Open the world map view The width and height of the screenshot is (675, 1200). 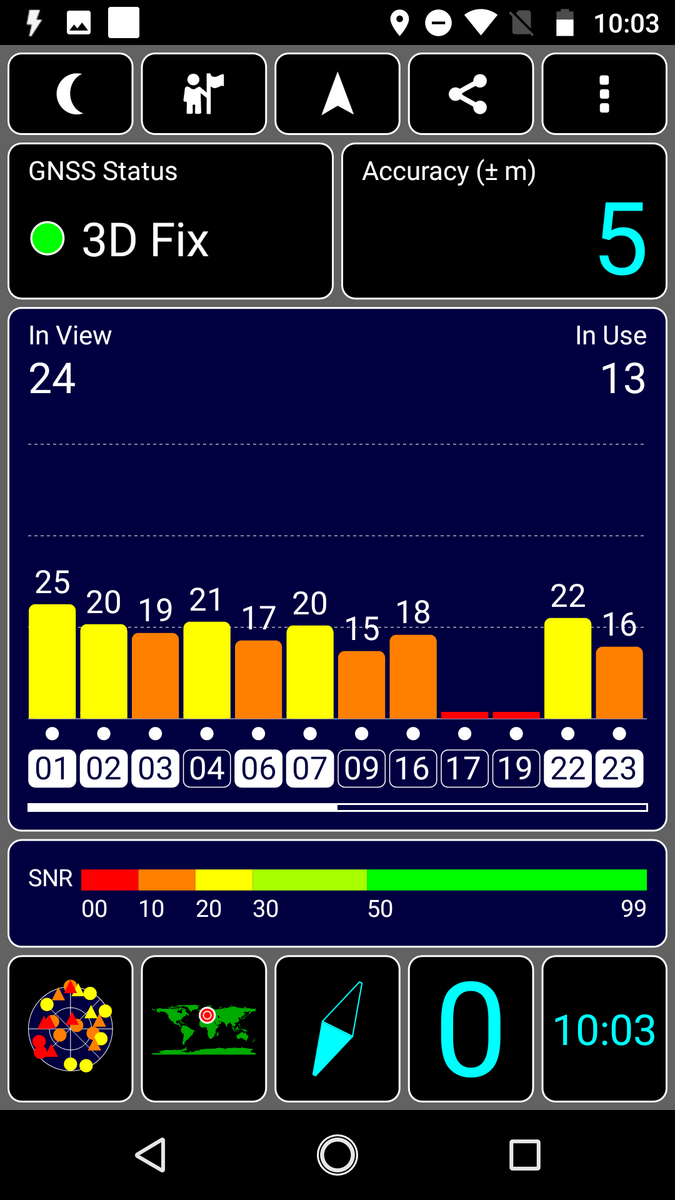click(x=204, y=1029)
